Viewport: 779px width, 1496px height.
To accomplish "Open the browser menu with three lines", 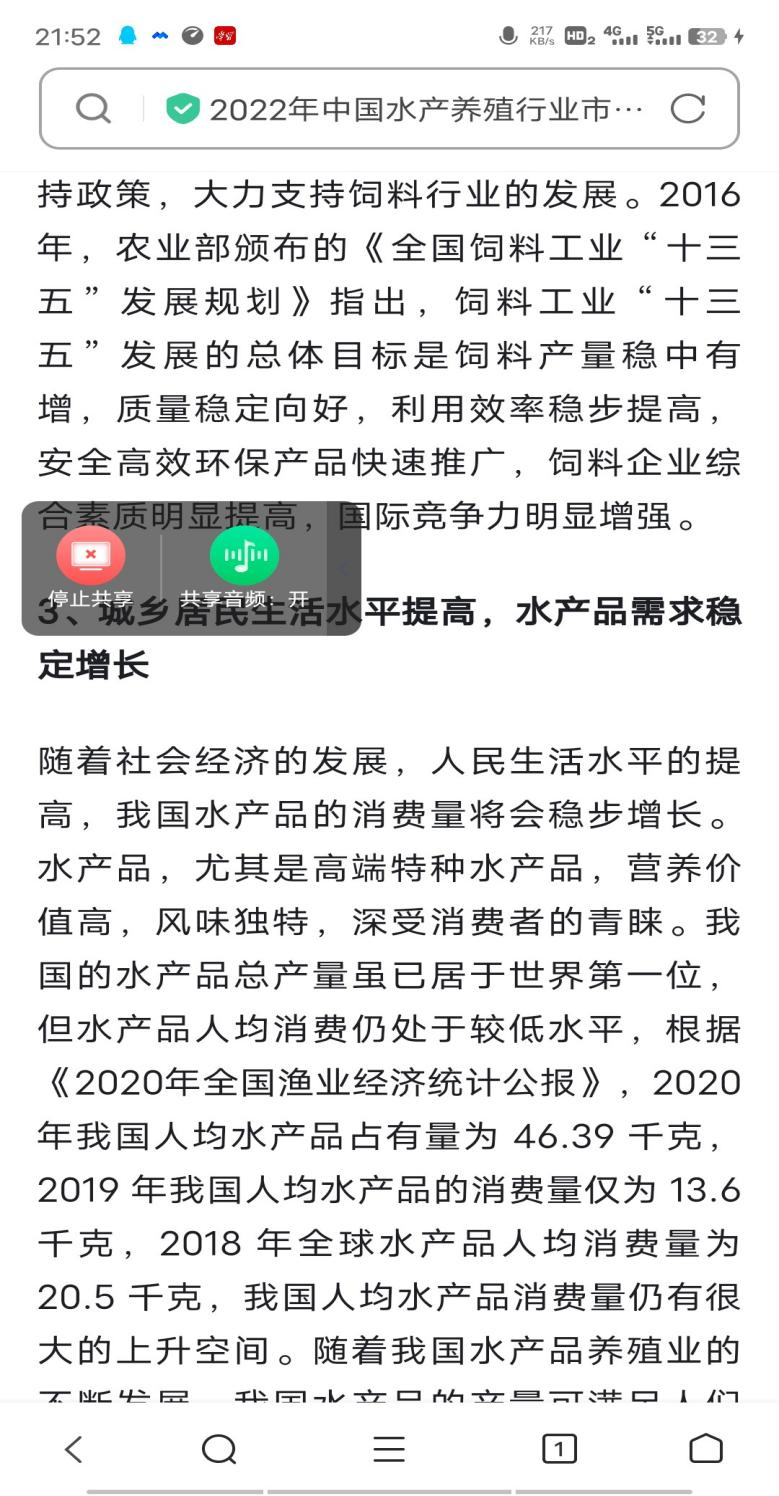I will [389, 1448].
